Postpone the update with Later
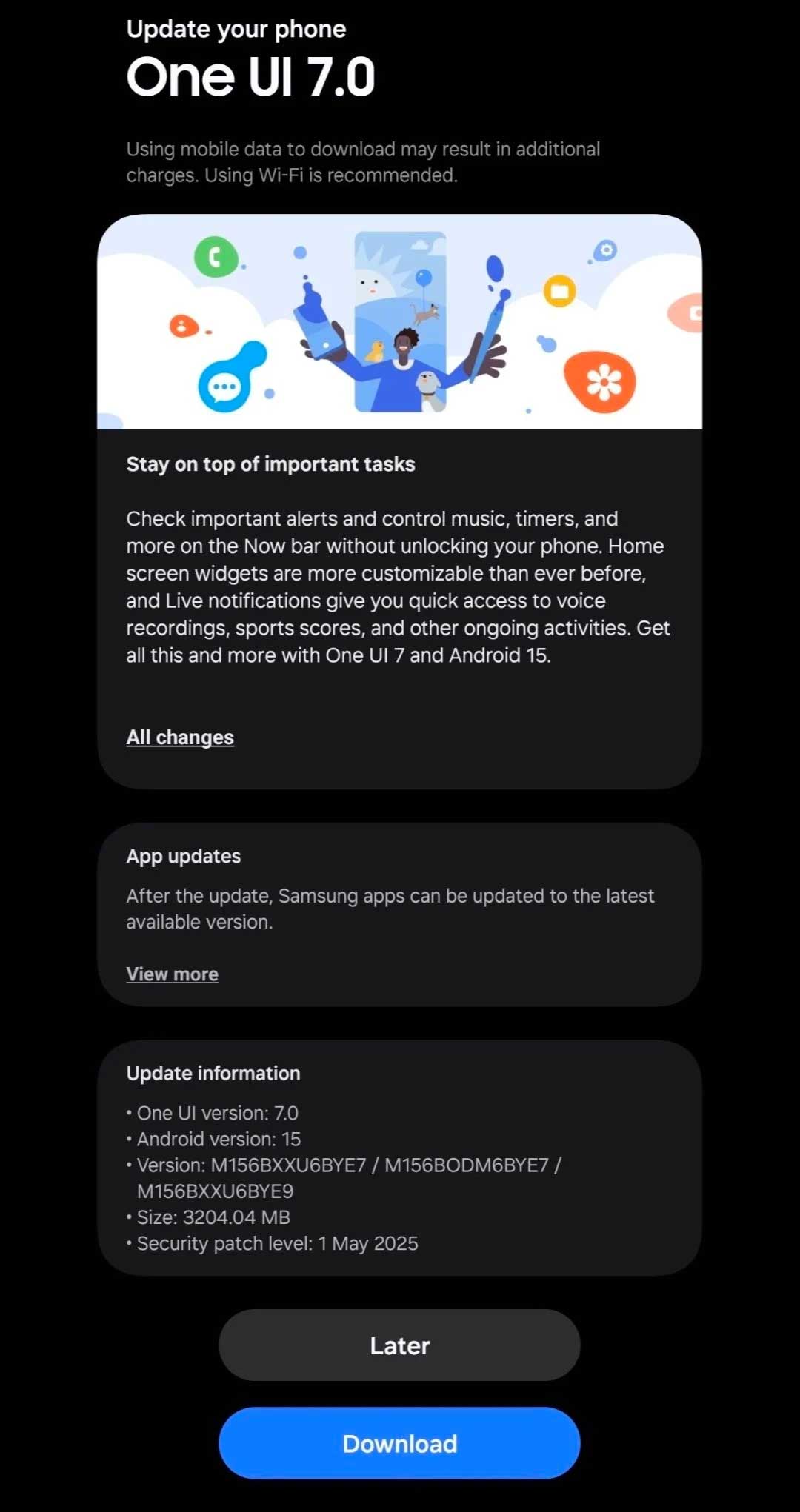 point(399,1345)
